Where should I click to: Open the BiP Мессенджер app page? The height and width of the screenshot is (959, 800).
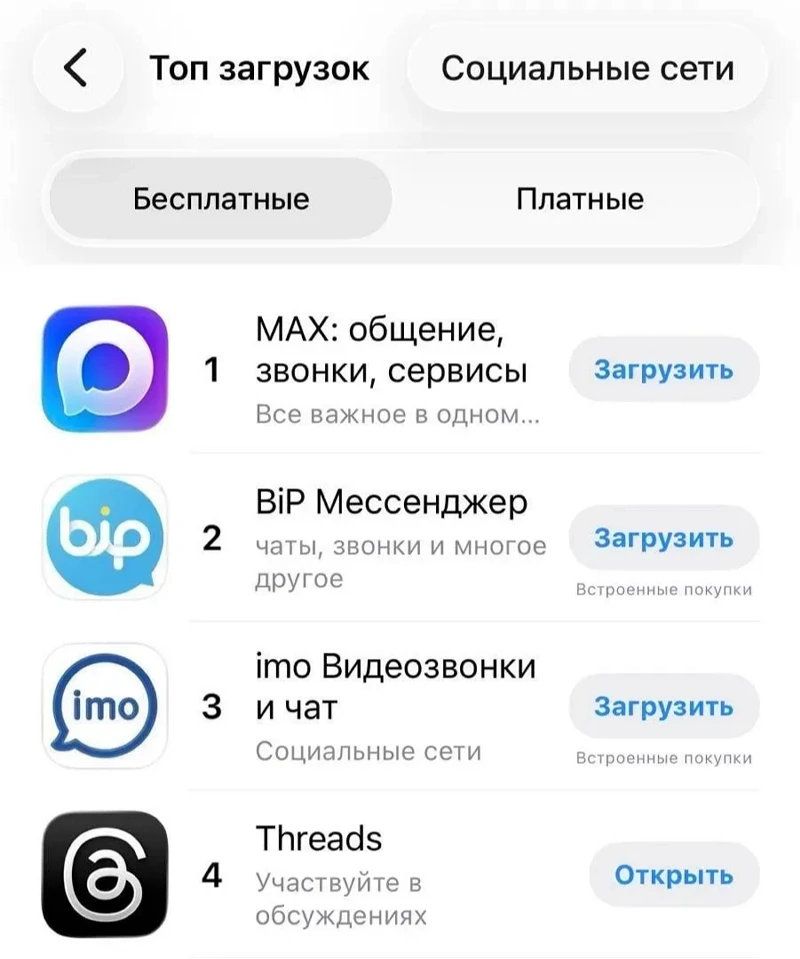tap(391, 502)
